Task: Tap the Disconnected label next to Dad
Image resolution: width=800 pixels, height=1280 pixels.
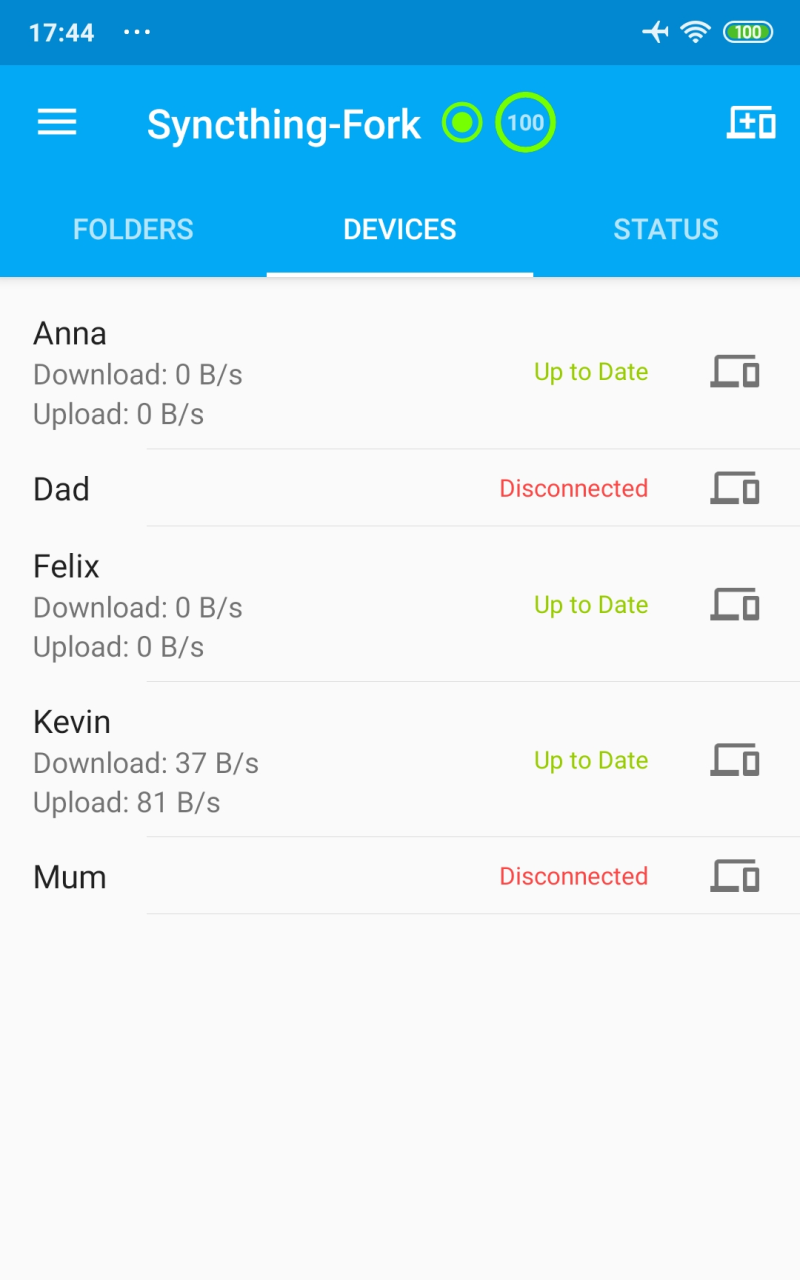Action: pos(573,488)
